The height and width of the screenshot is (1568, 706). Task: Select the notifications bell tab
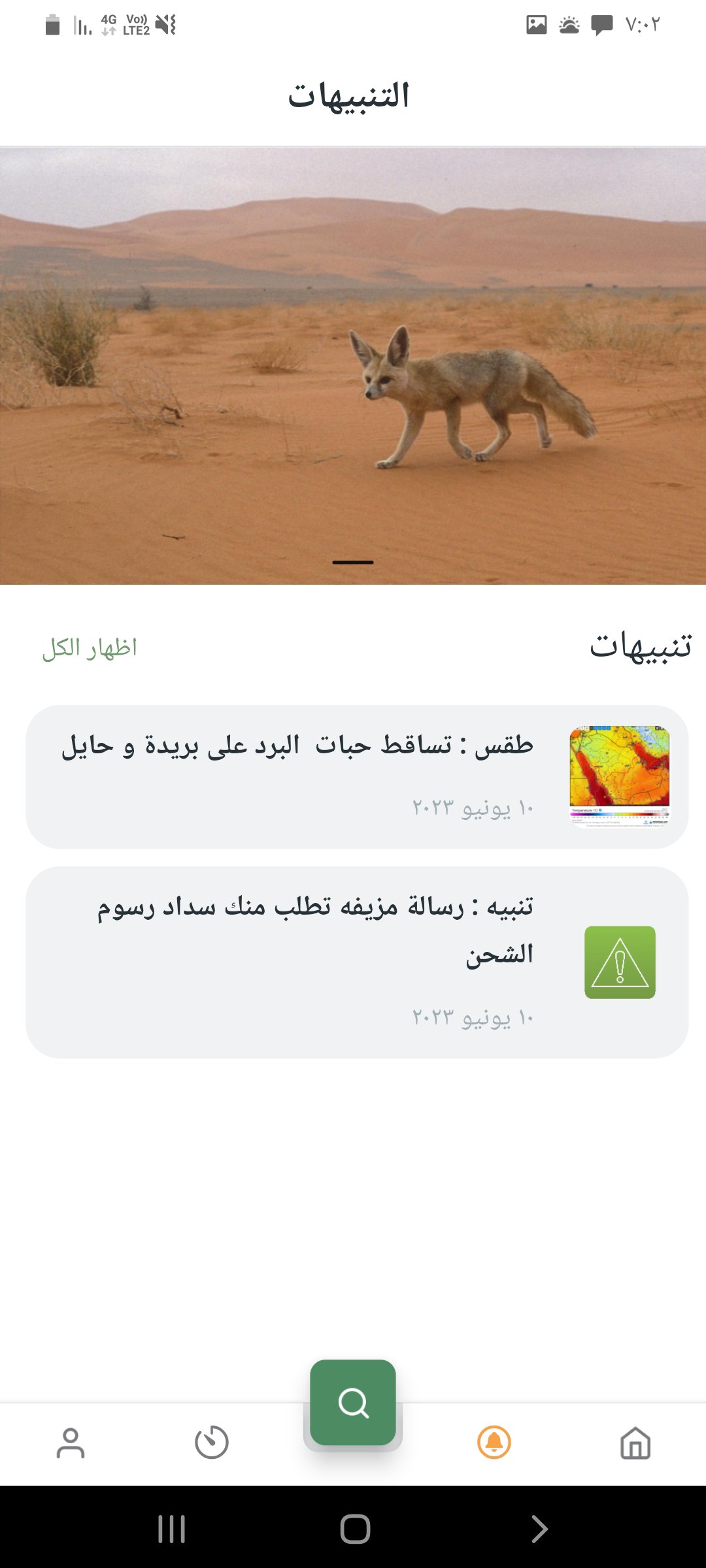[494, 1443]
